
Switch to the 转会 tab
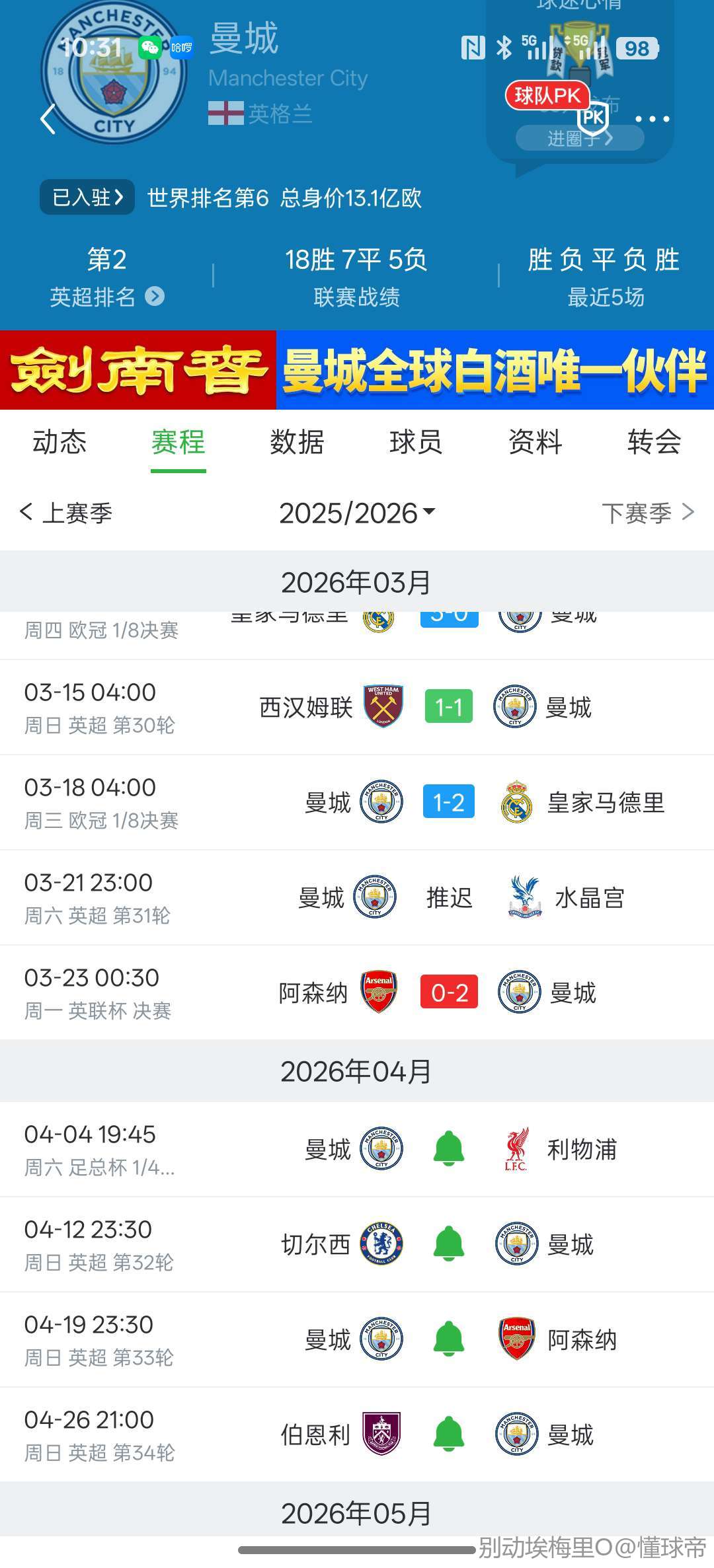pos(654,442)
